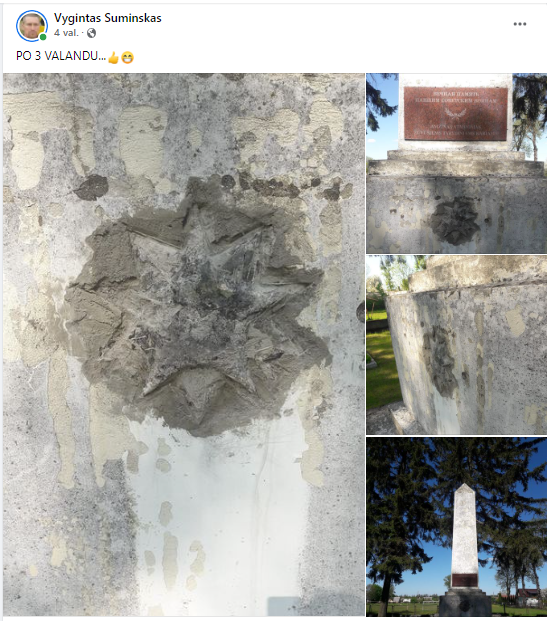View the white obelisk photo

[457, 527]
